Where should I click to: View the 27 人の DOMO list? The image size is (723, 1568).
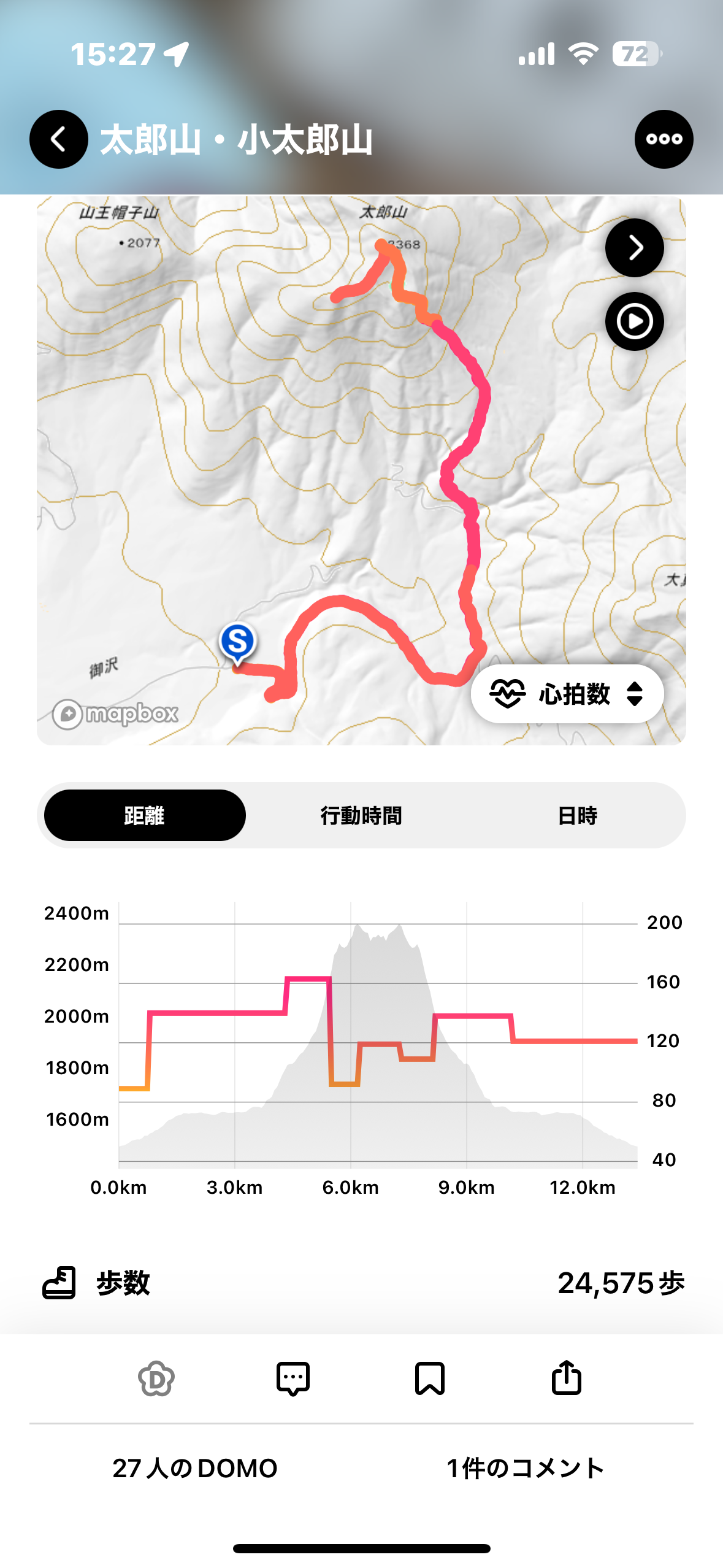coord(195,1468)
